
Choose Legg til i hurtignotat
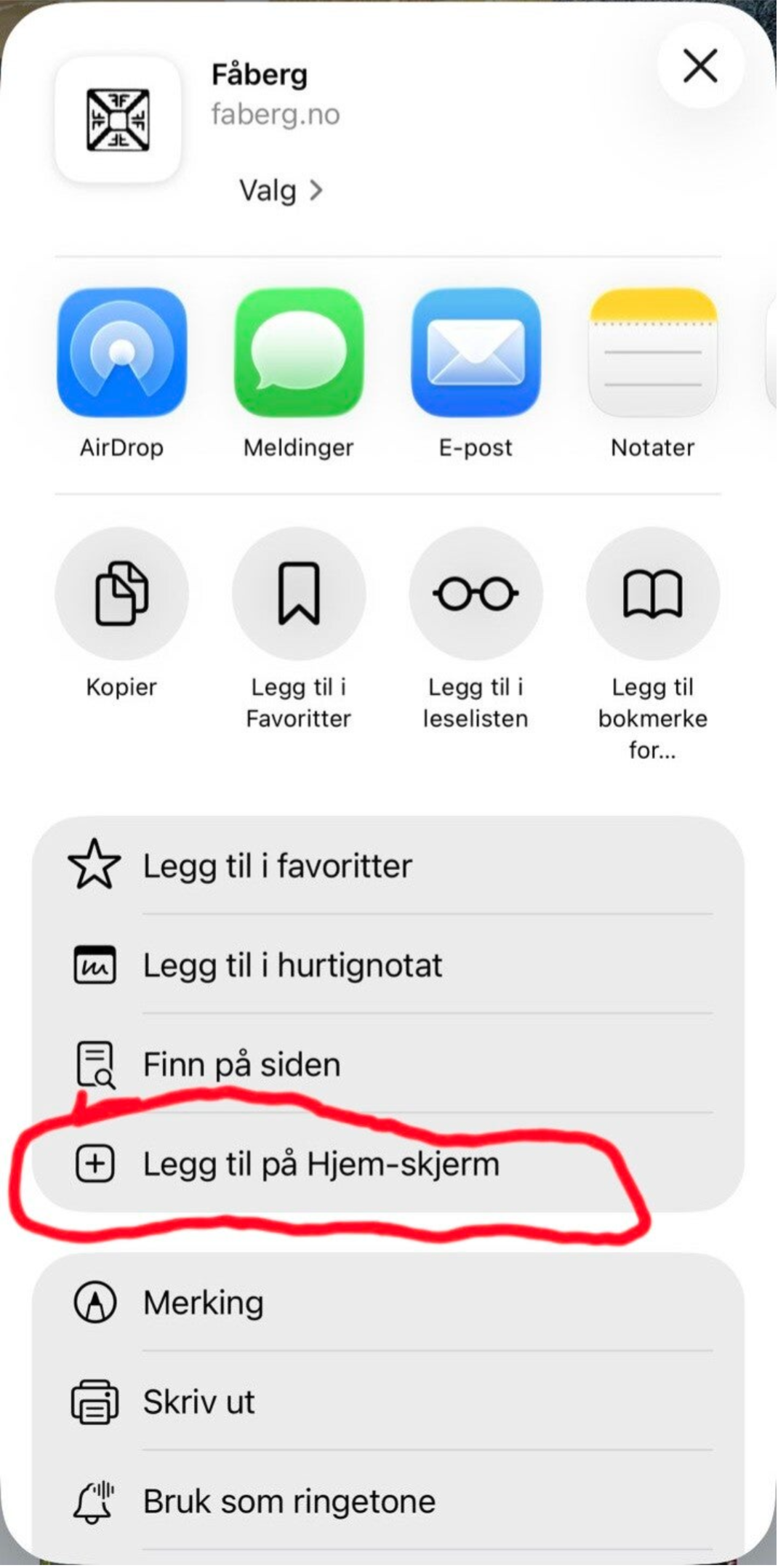coord(387,965)
